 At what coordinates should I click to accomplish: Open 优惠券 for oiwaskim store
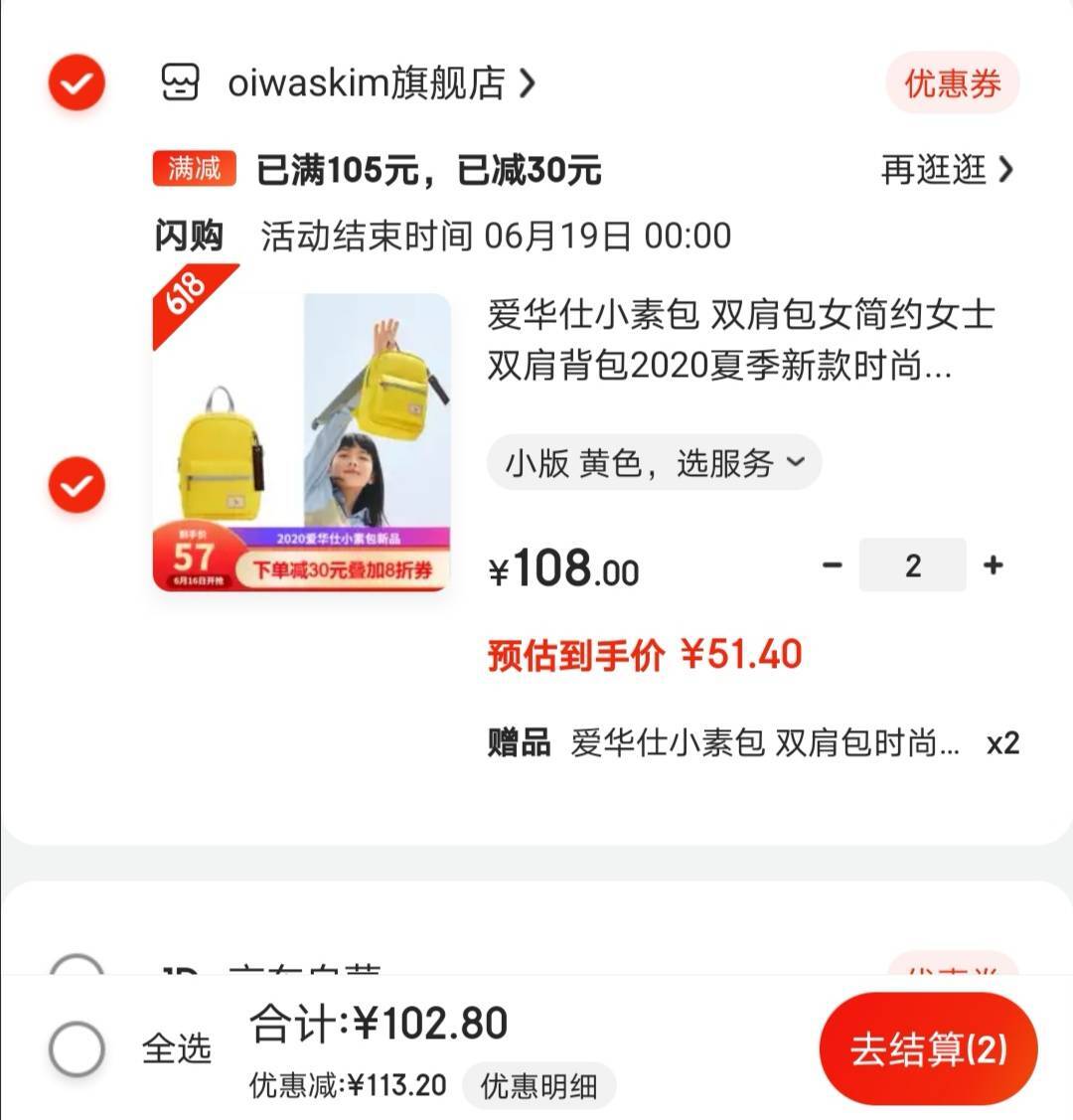coord(952,83)
